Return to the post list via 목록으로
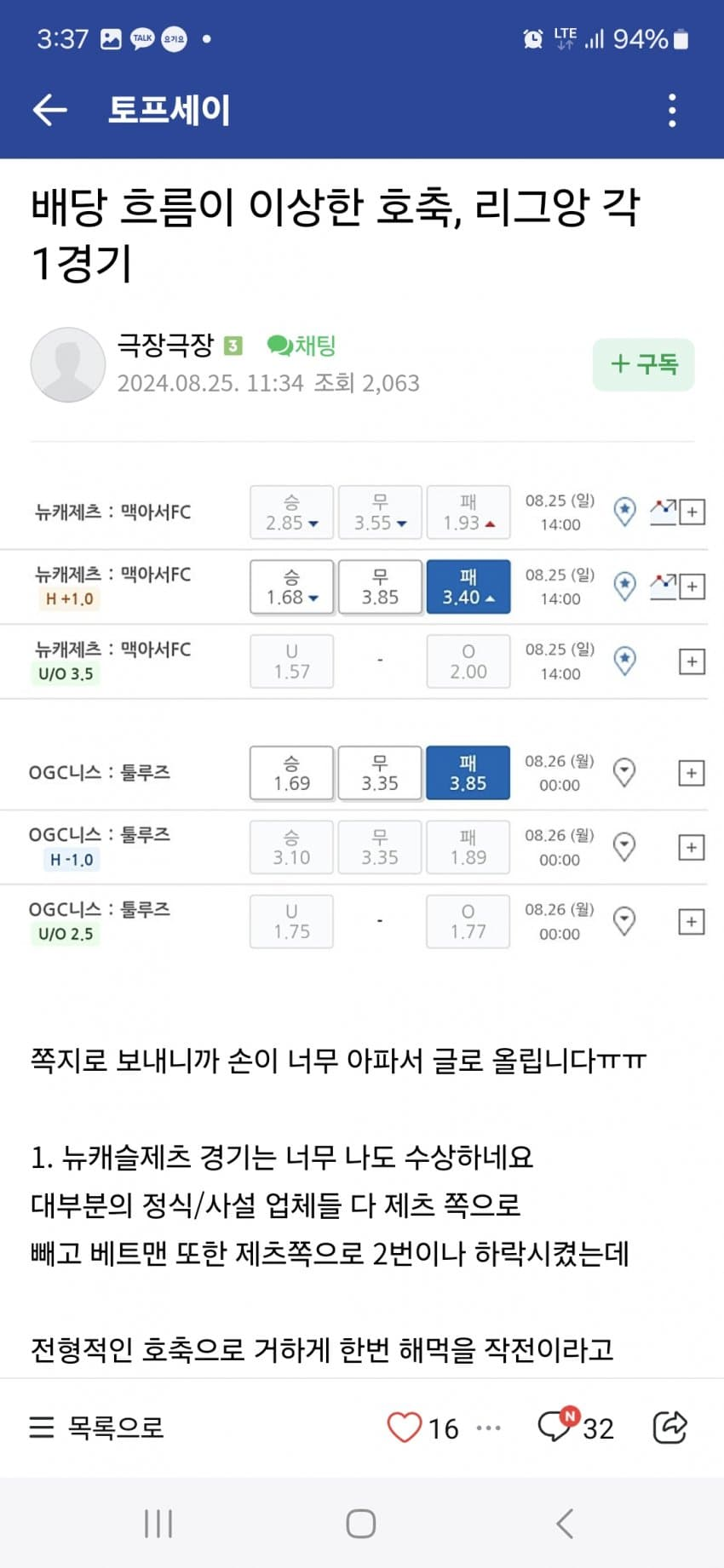The height and width of the screenshot is (1568, 724). click(96, 1428)
